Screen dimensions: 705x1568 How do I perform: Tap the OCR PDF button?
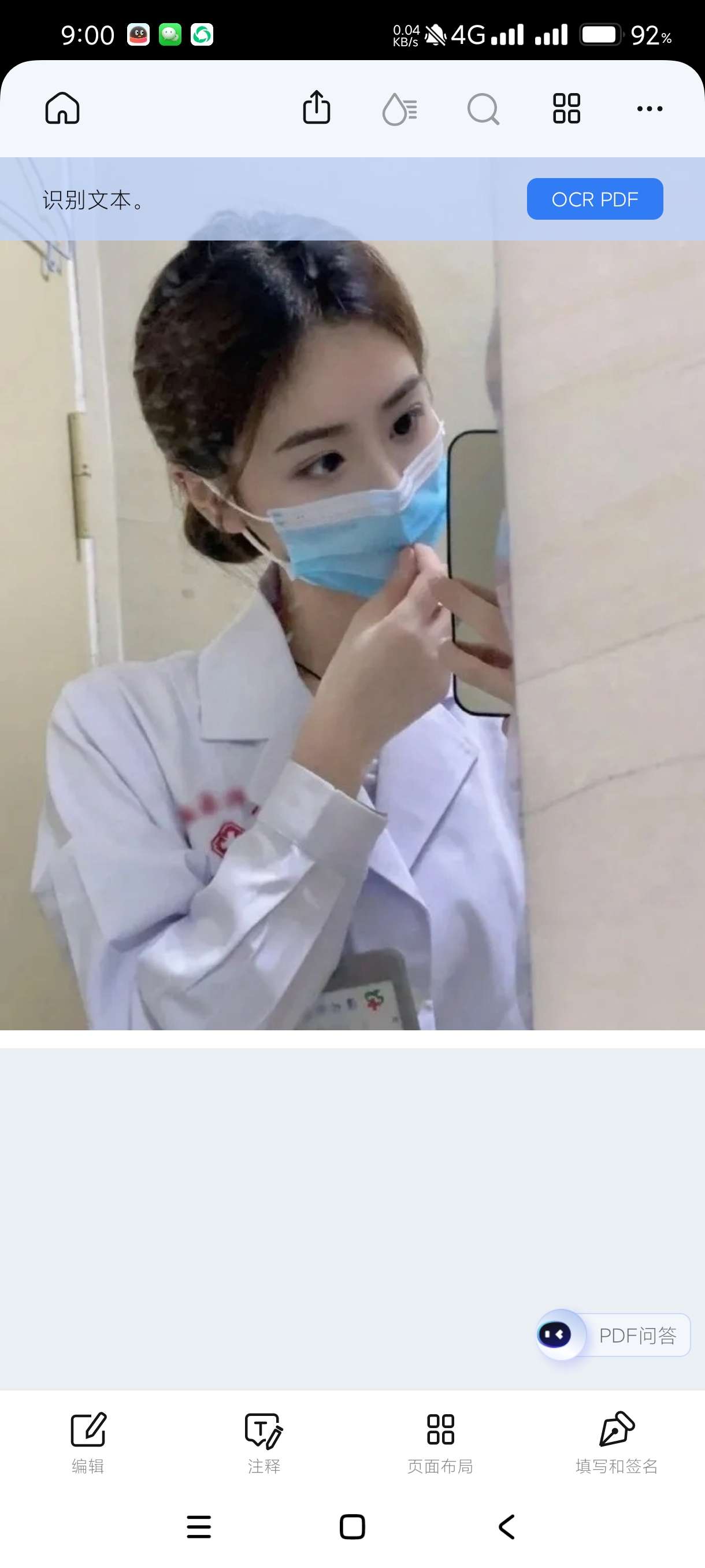[x=594, y=199]
